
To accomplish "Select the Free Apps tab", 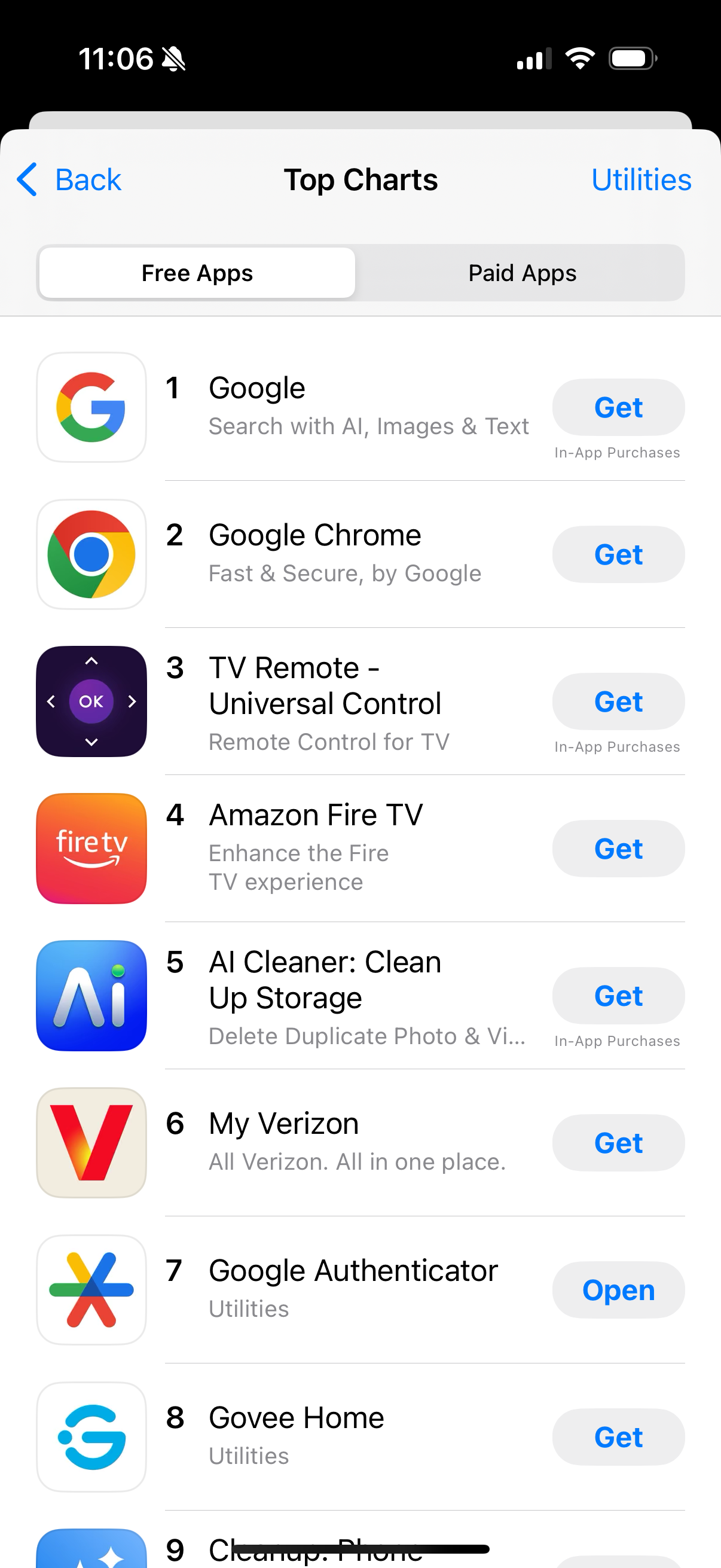I will 197,273.
